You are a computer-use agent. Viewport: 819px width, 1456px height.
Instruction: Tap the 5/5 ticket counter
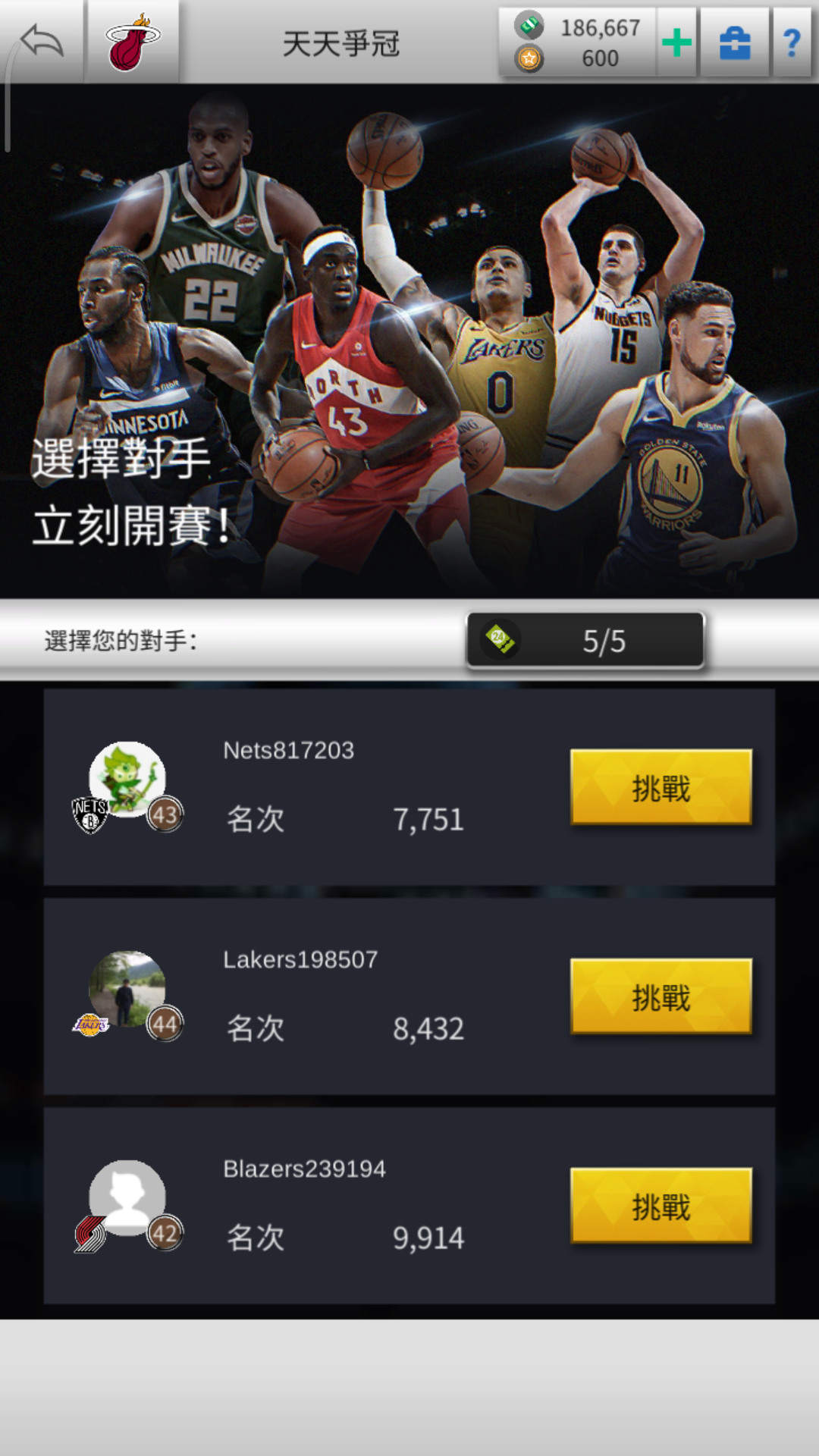[585, 641]
